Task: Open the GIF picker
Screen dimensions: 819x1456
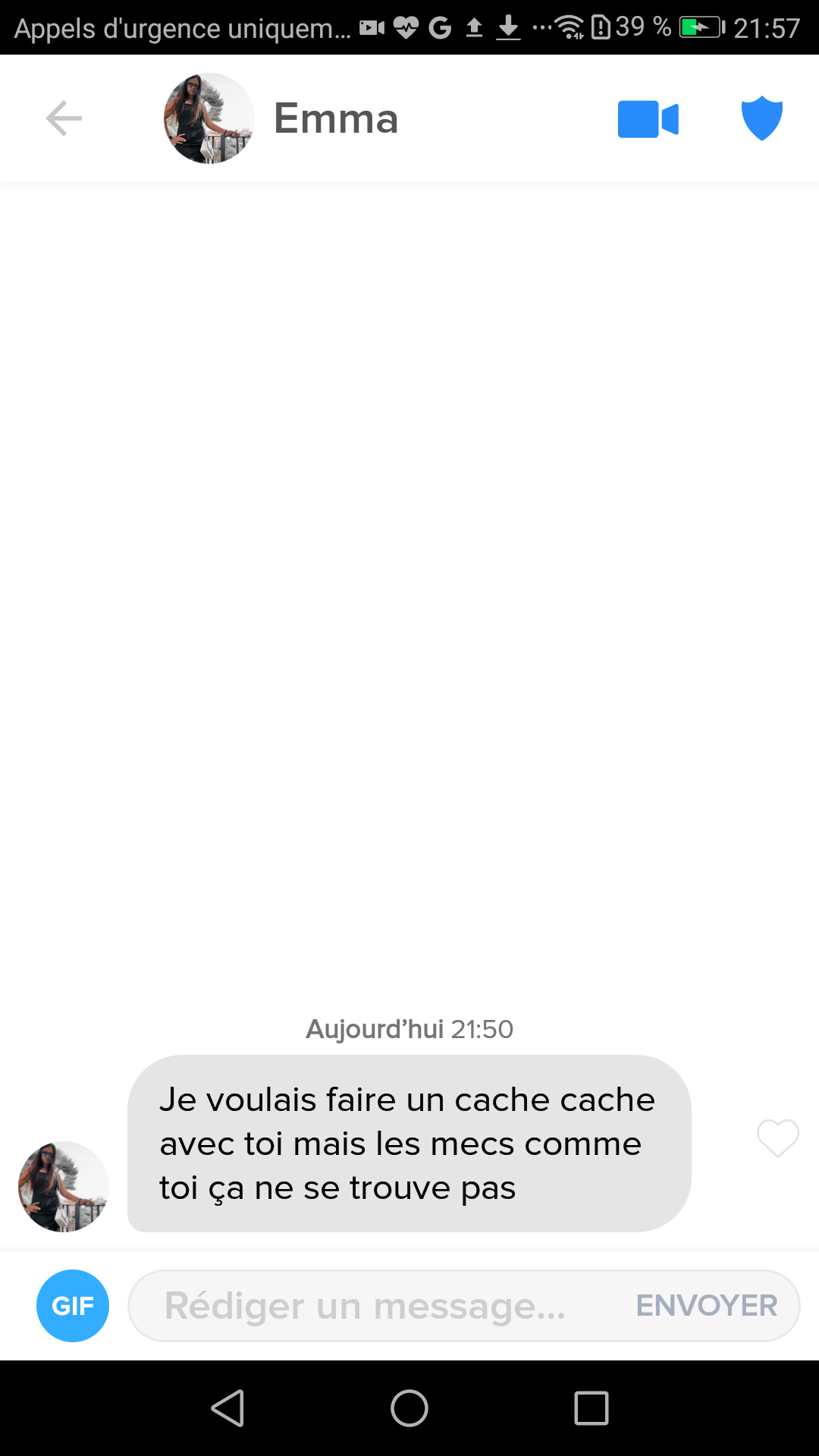Action: tap(73, 1306)
